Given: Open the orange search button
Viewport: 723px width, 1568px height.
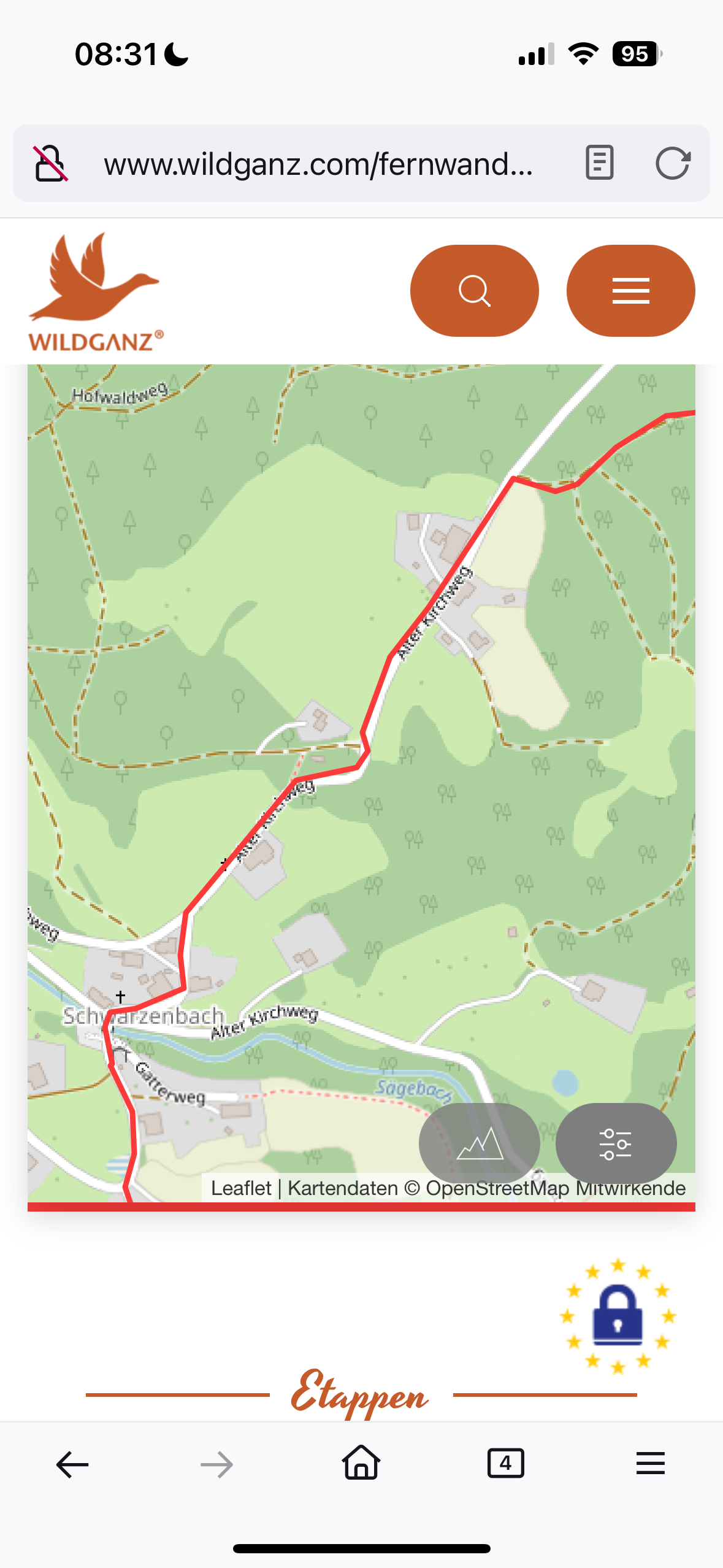Looking at the screenshot, I should click(x=474, y=291).
